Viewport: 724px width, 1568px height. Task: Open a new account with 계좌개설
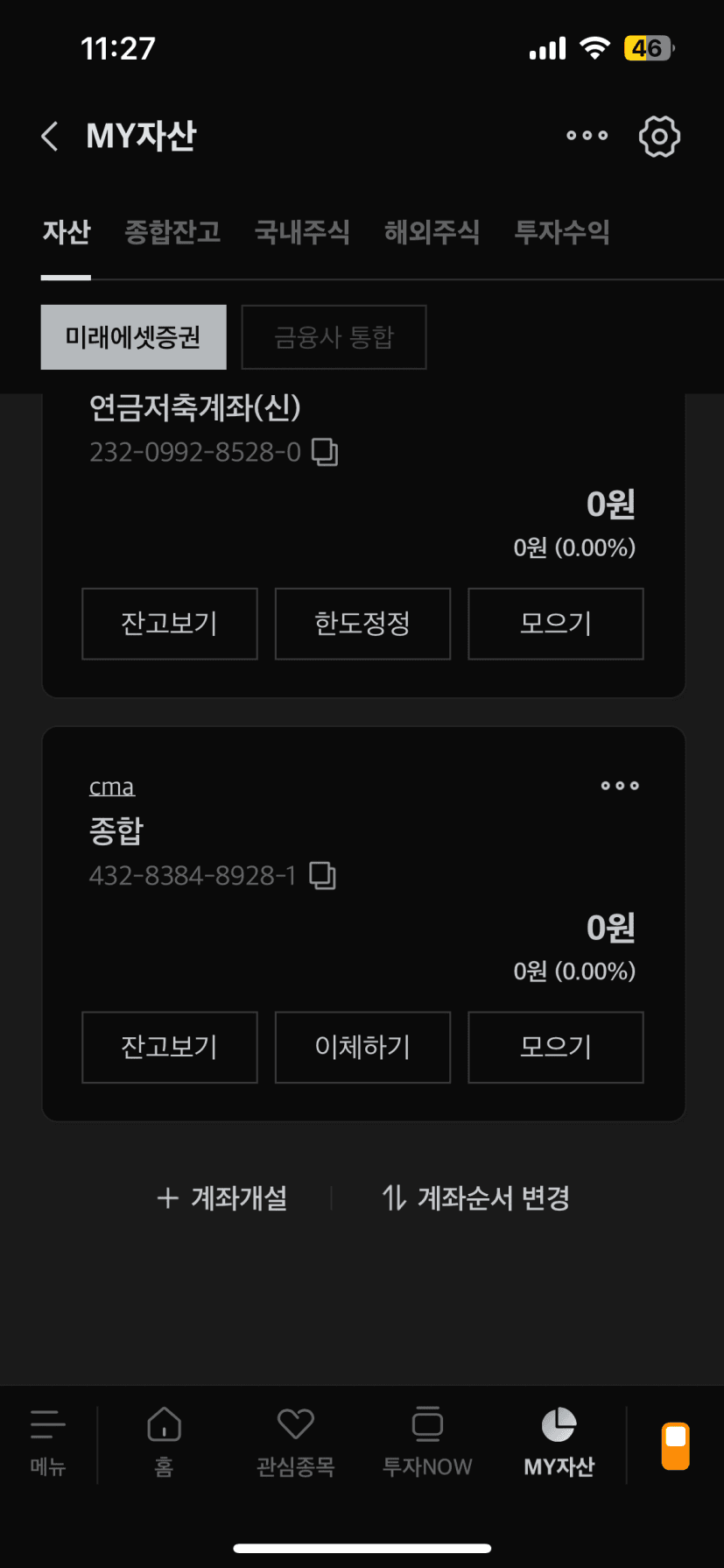click(x=222, y=1197)
